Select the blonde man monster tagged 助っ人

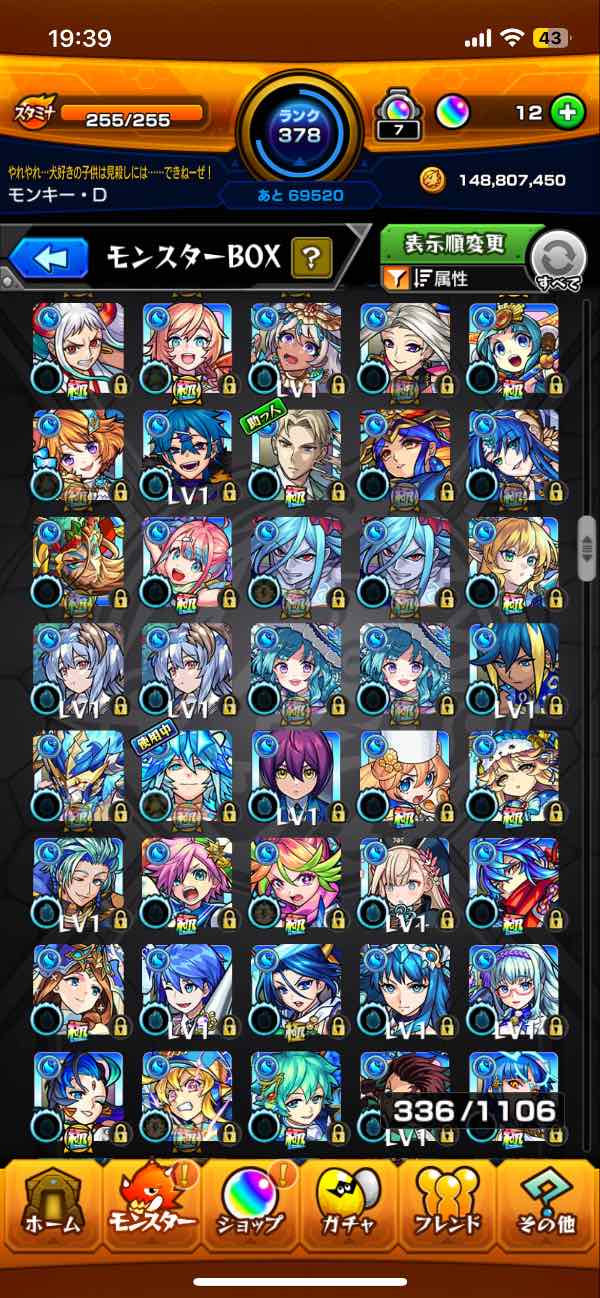[295, 453]
